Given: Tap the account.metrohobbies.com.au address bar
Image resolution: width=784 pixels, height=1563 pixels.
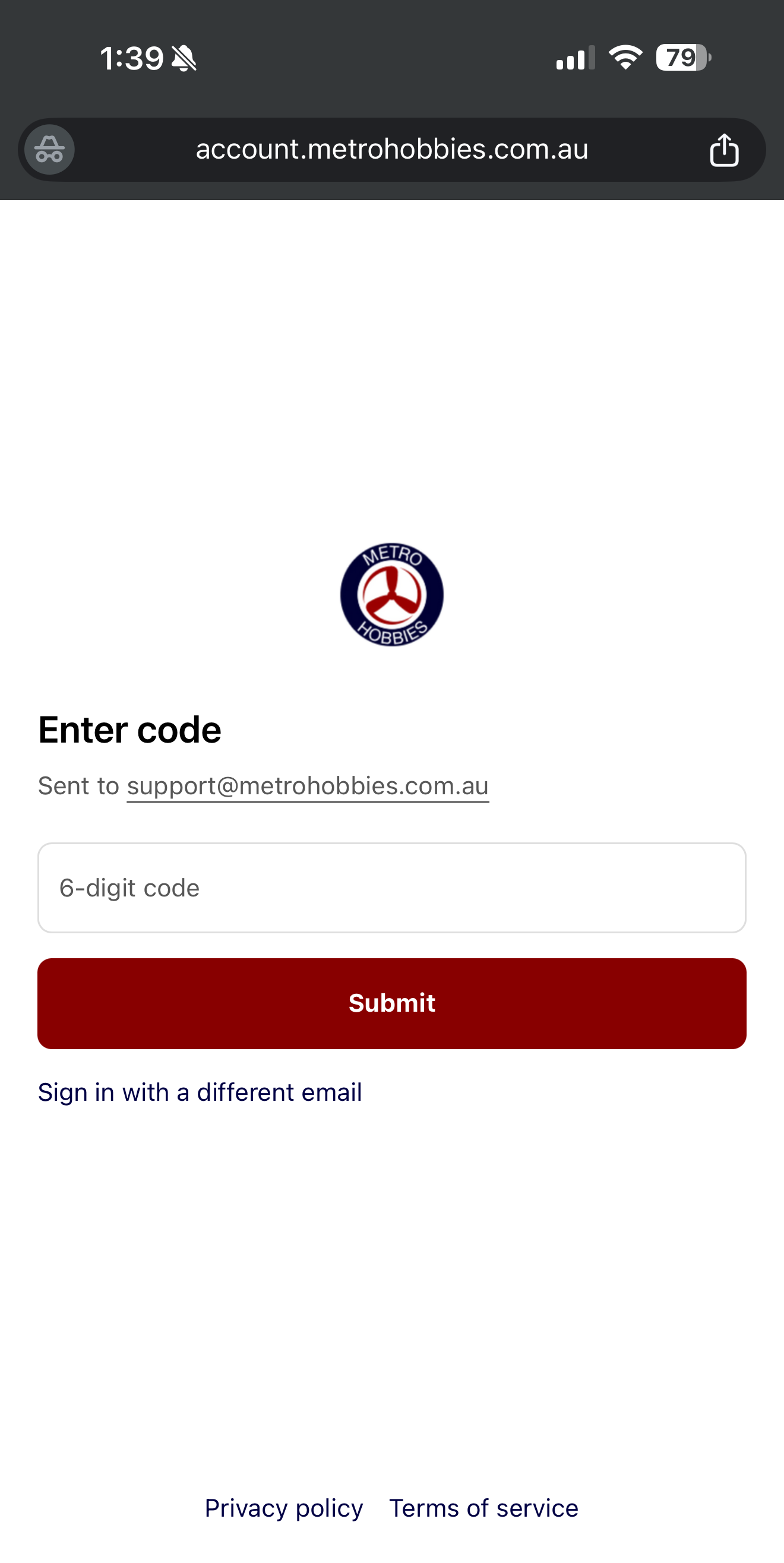Looking at the screenshot, I should point(392,150).
